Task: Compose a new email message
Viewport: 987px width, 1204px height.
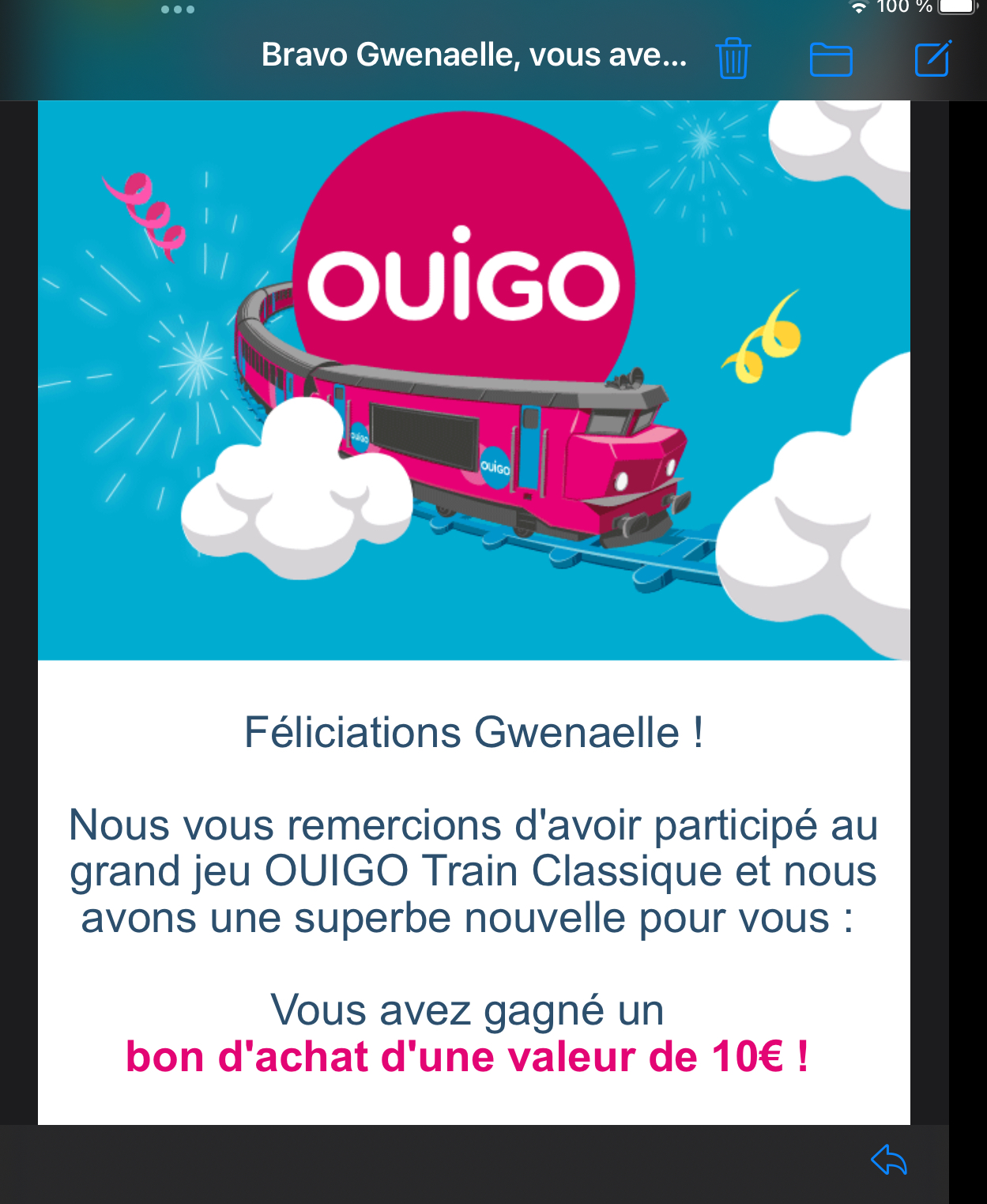Action: click(x=932, y=59)
